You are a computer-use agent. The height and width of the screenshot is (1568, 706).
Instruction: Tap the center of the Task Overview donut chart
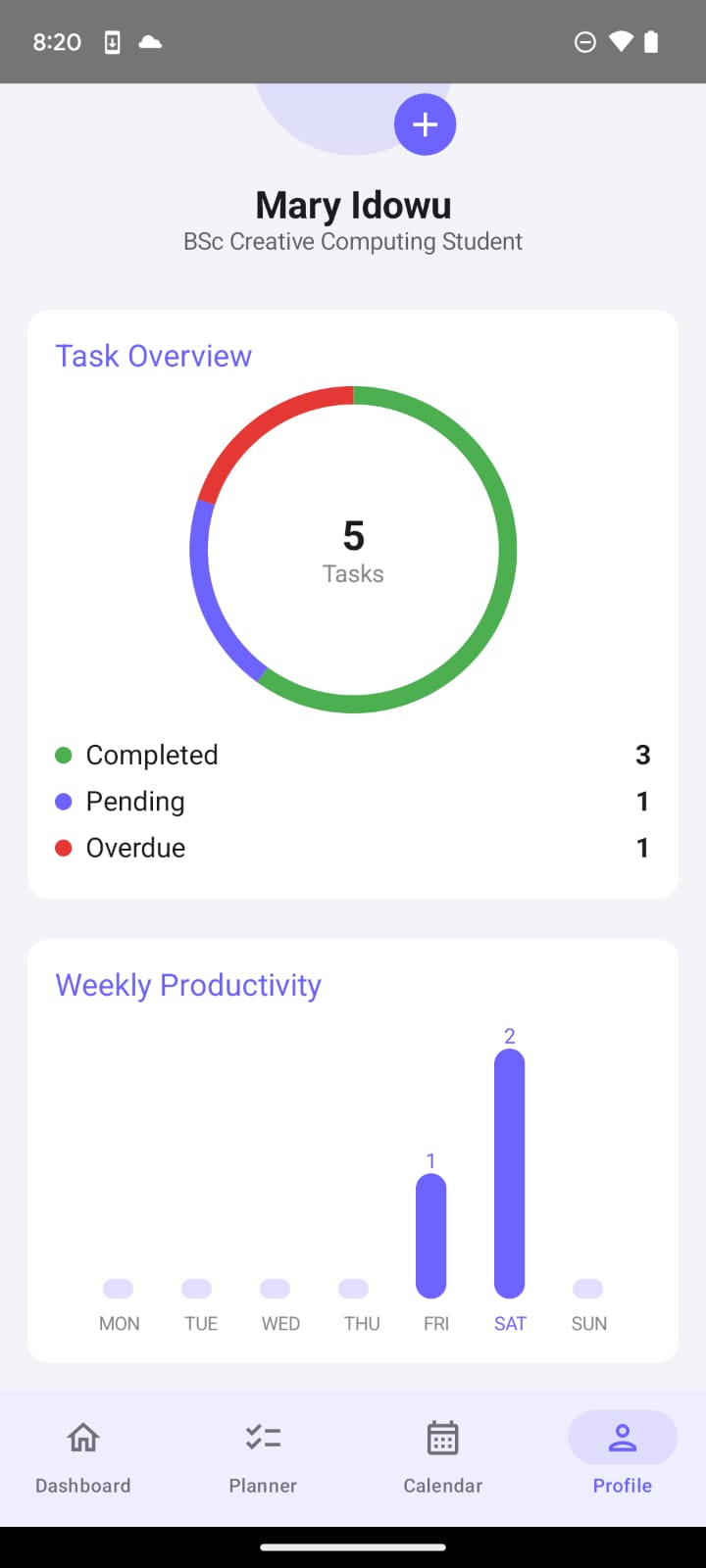353,549
